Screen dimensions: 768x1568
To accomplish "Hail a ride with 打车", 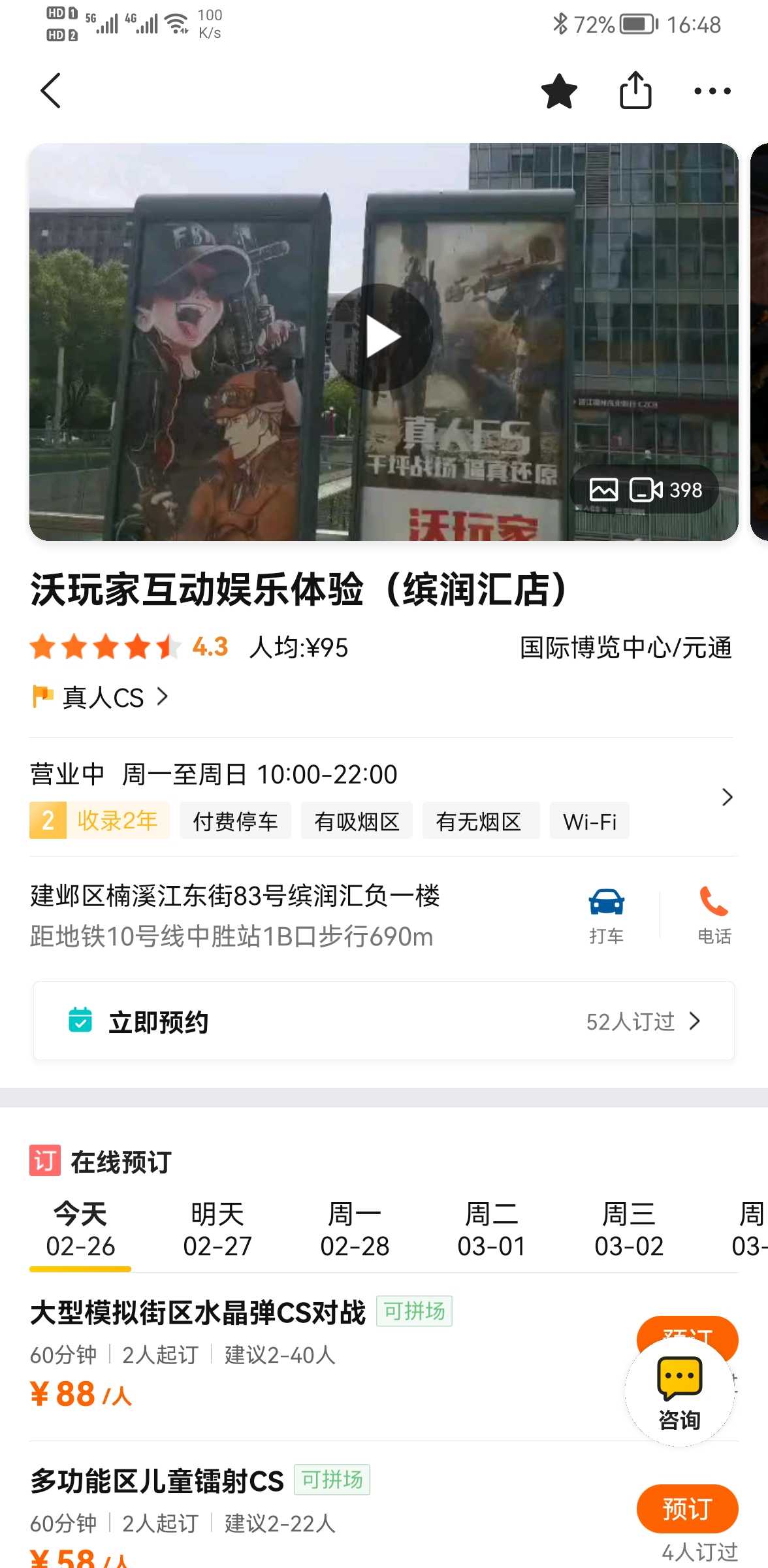I will pyautogui.click(x=606, y=916).
